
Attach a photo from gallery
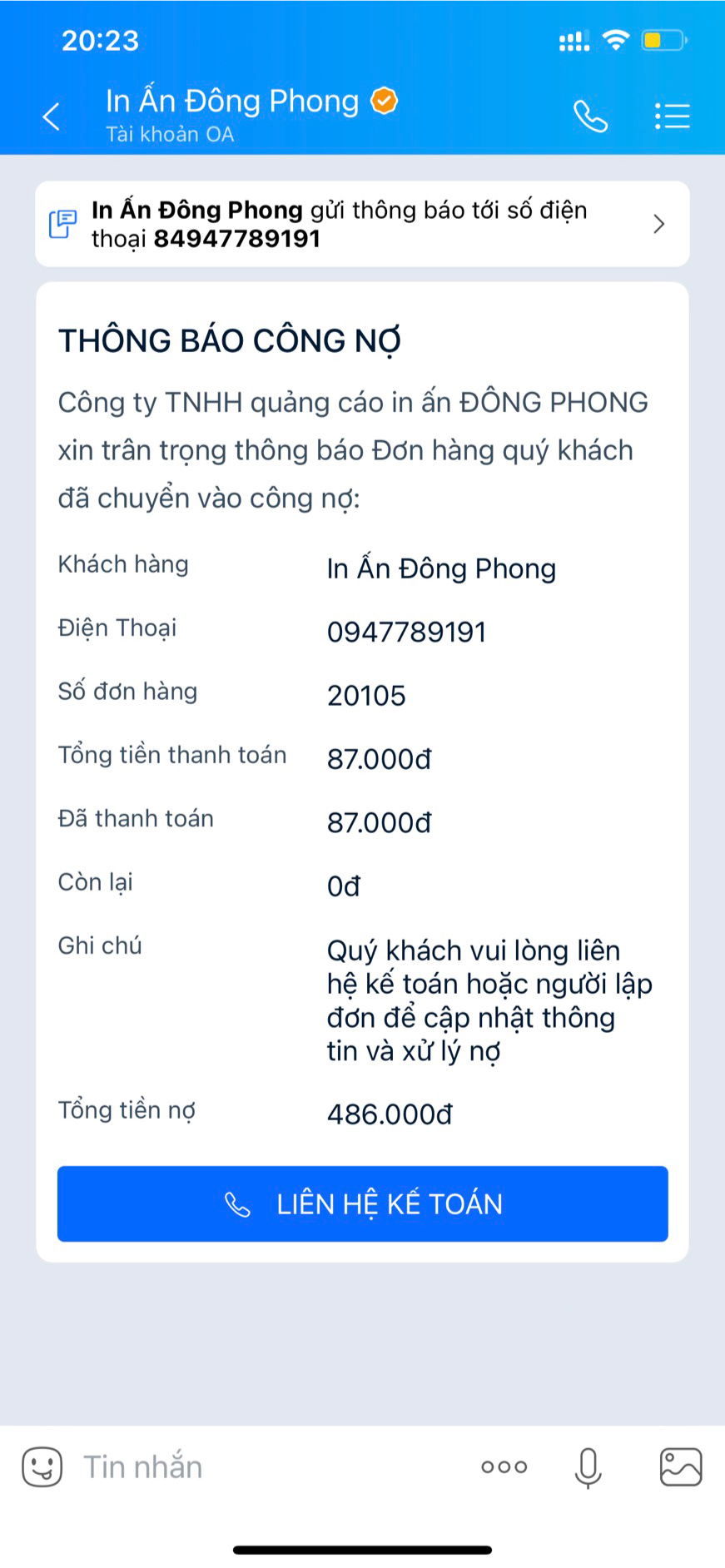pos(680,1466)
